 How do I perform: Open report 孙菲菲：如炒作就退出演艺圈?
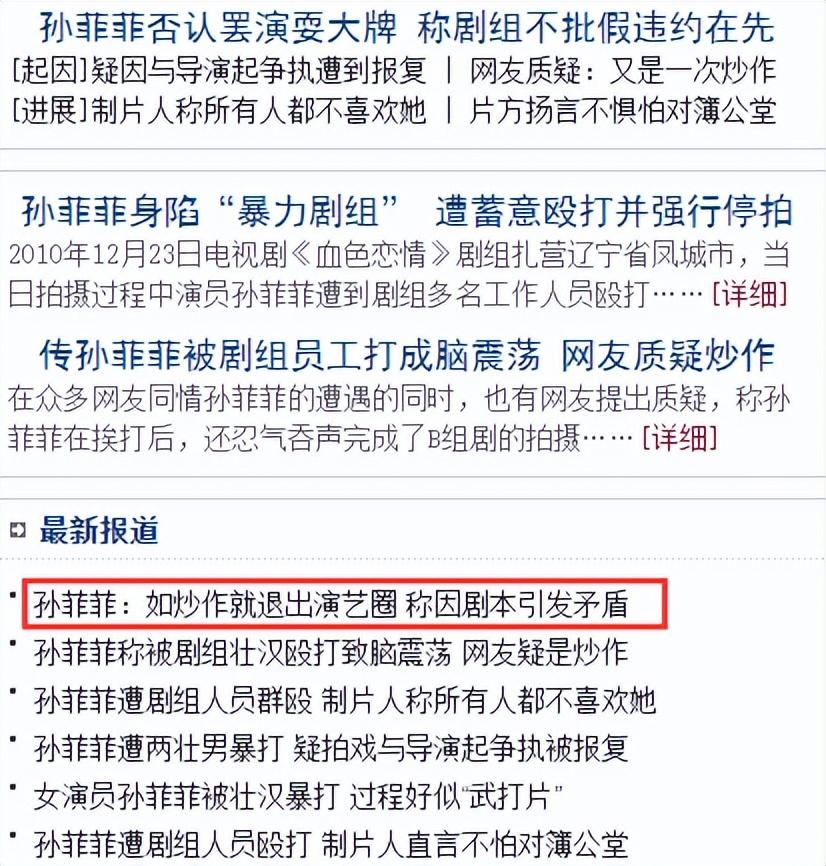coord(332,604)
